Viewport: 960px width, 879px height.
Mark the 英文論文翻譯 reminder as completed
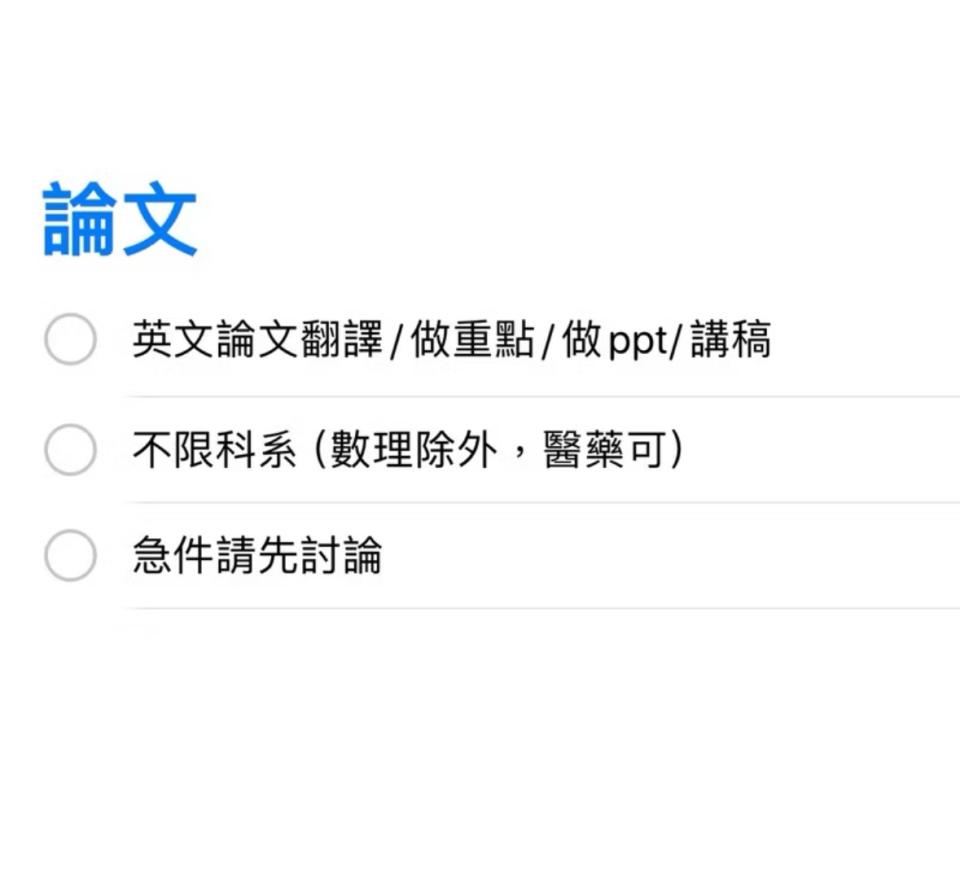click(70, 340)
